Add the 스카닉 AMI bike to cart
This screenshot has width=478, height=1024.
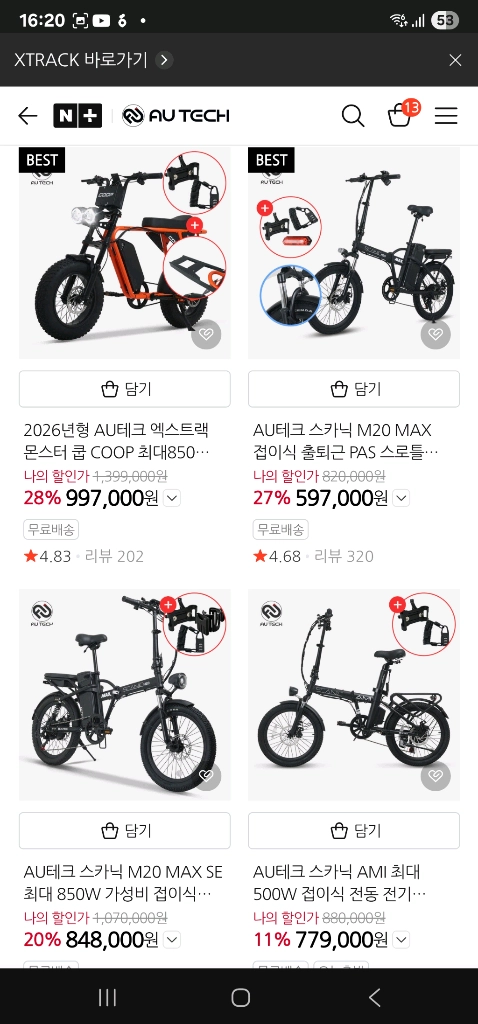pyautogui.click(x=354, y=831)
